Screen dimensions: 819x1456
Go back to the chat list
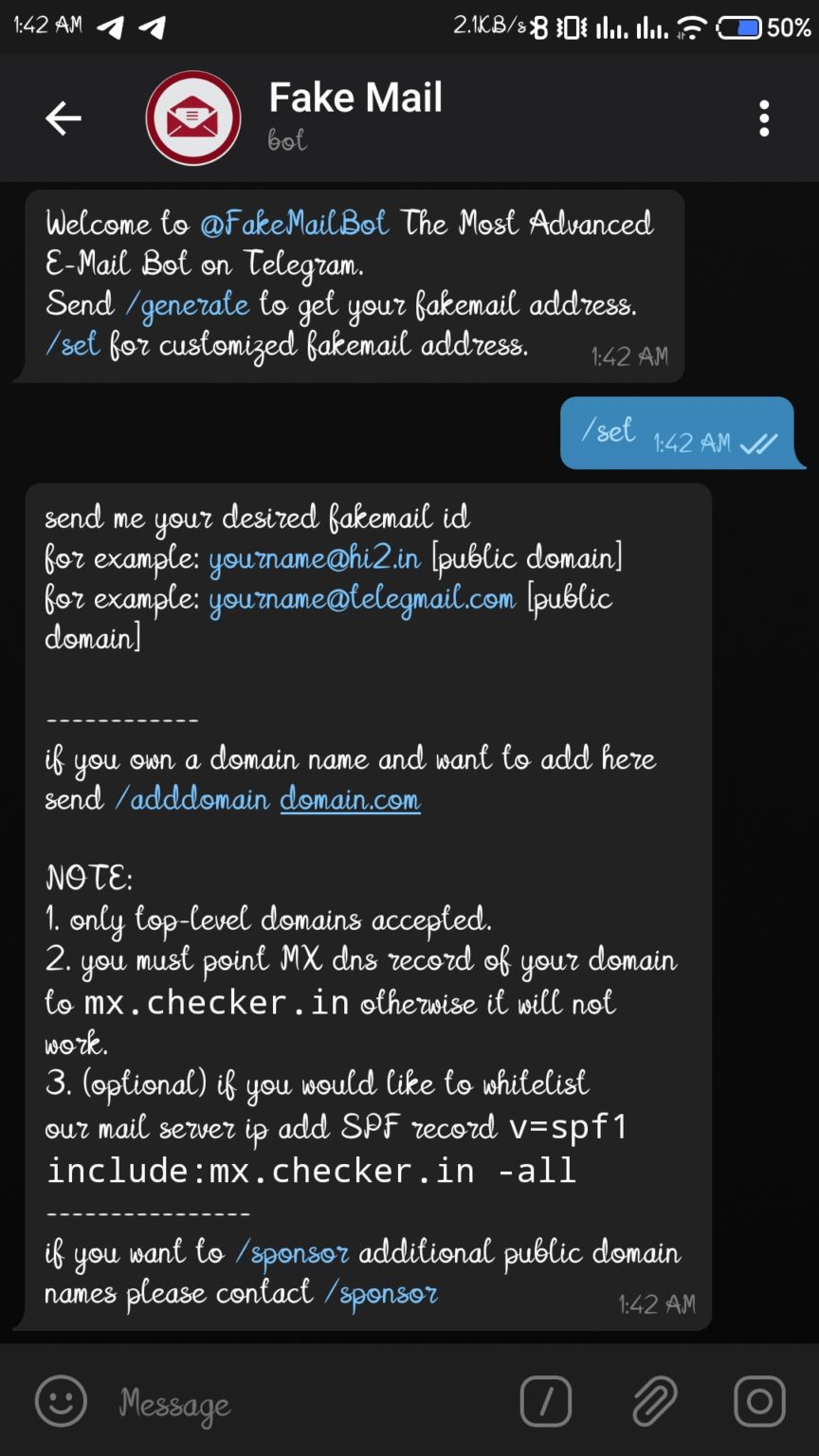63,118
